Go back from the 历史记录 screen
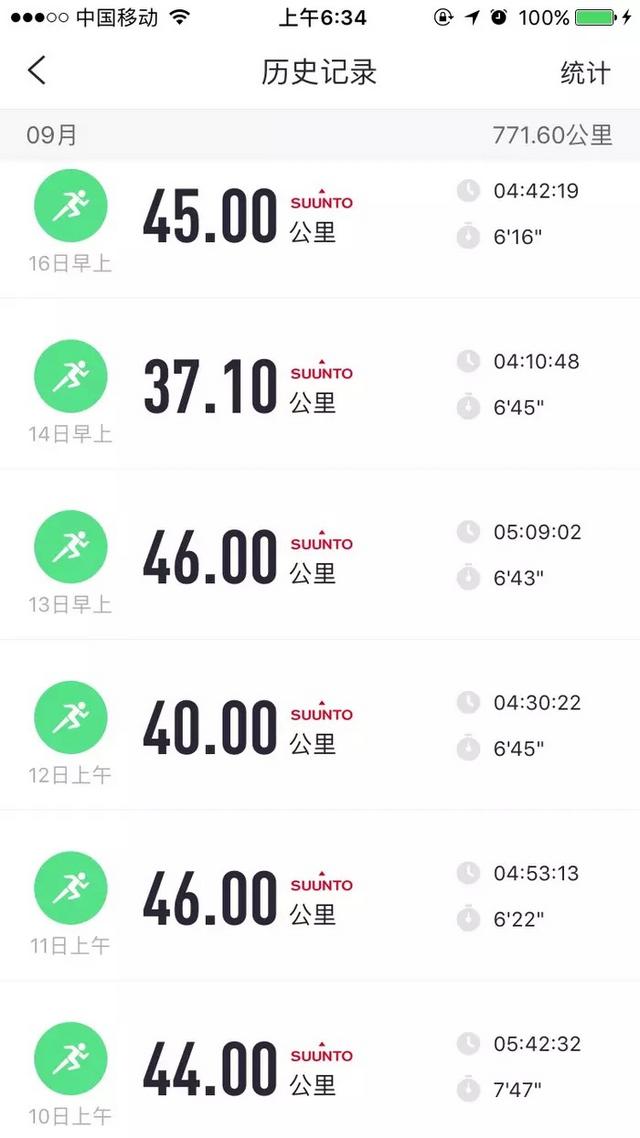This screenshot has height=1138, width=640. click(x=36, y=71)
